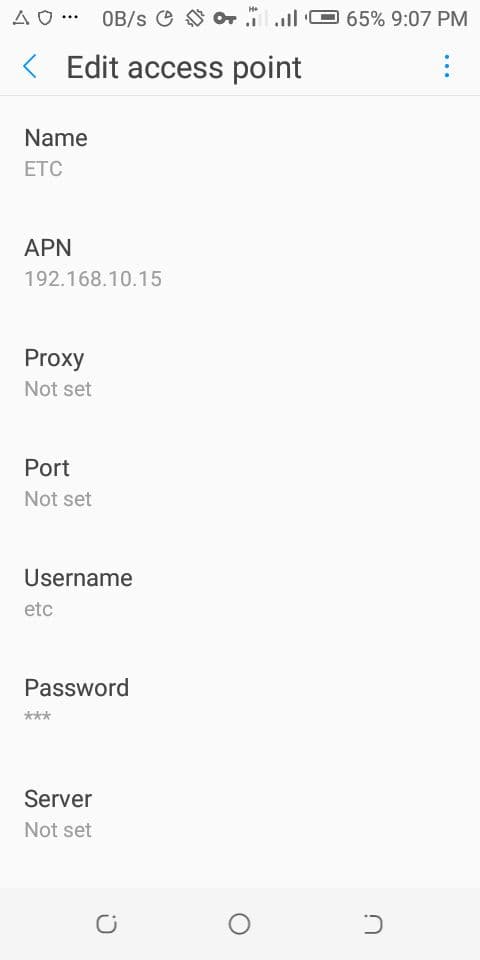This screenshot has height=960, width=480.
Task: Edit the Password row
Action: (x=240, y=703)
